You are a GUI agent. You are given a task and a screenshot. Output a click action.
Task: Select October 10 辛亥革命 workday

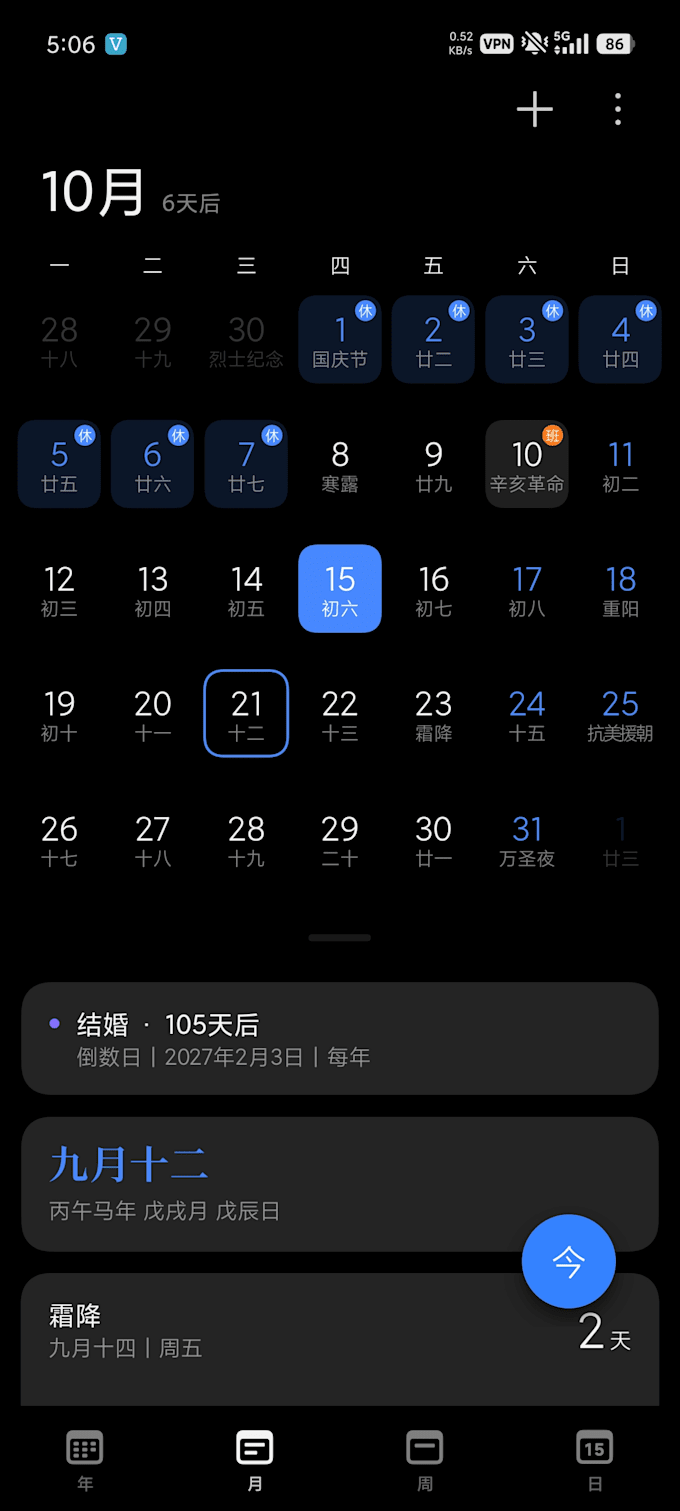click(x=527, y=464)
